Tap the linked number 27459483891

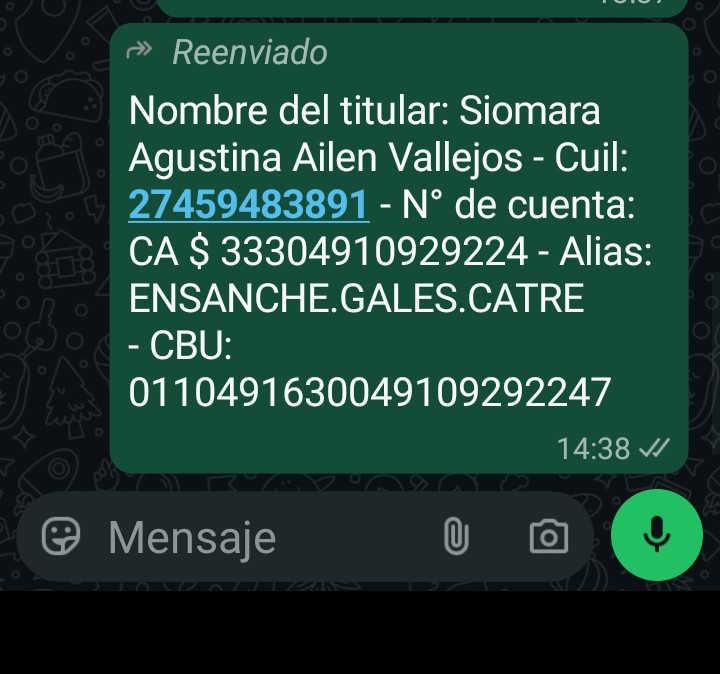tap(249, 205)
